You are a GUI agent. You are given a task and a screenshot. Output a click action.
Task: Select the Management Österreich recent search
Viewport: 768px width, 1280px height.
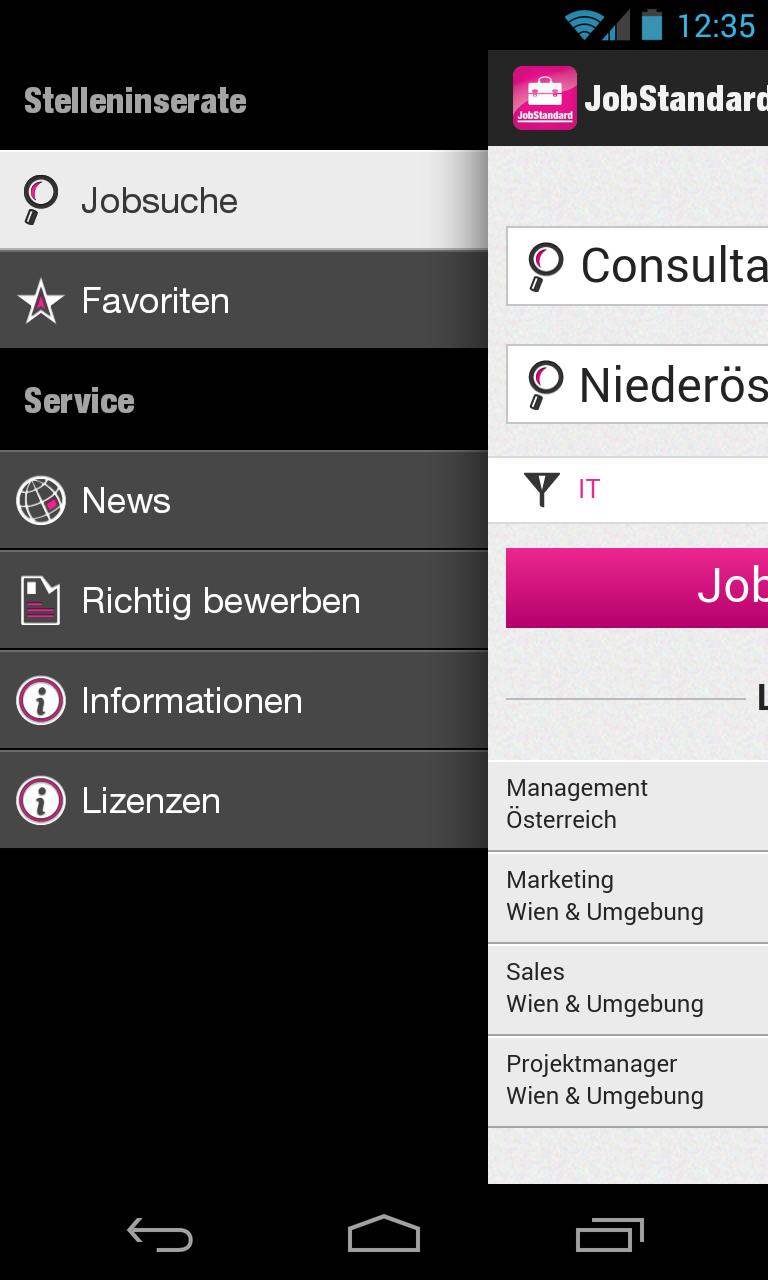628,804
